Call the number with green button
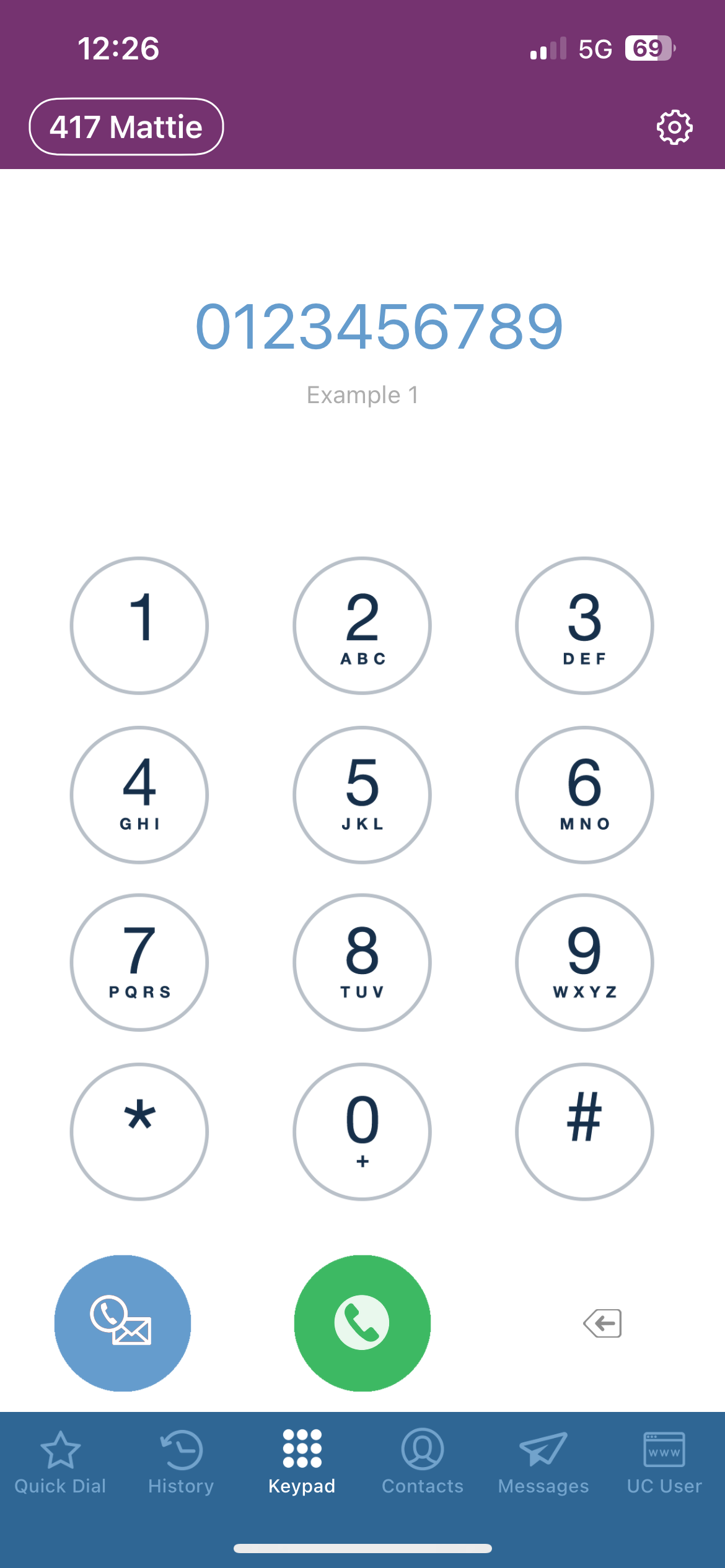 click(x=362, y=1323)
